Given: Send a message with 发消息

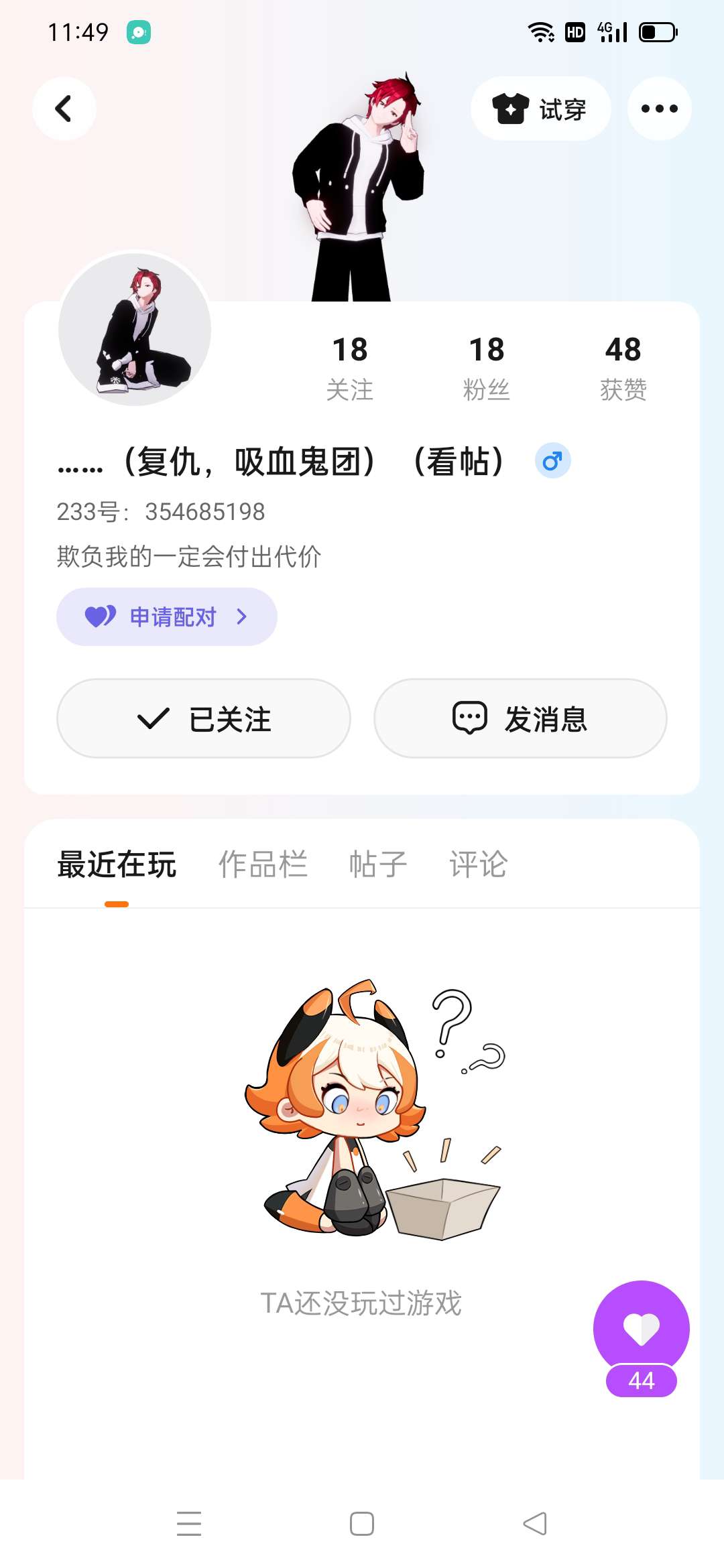Looking at the screenshot, I should tap(520, 718).
